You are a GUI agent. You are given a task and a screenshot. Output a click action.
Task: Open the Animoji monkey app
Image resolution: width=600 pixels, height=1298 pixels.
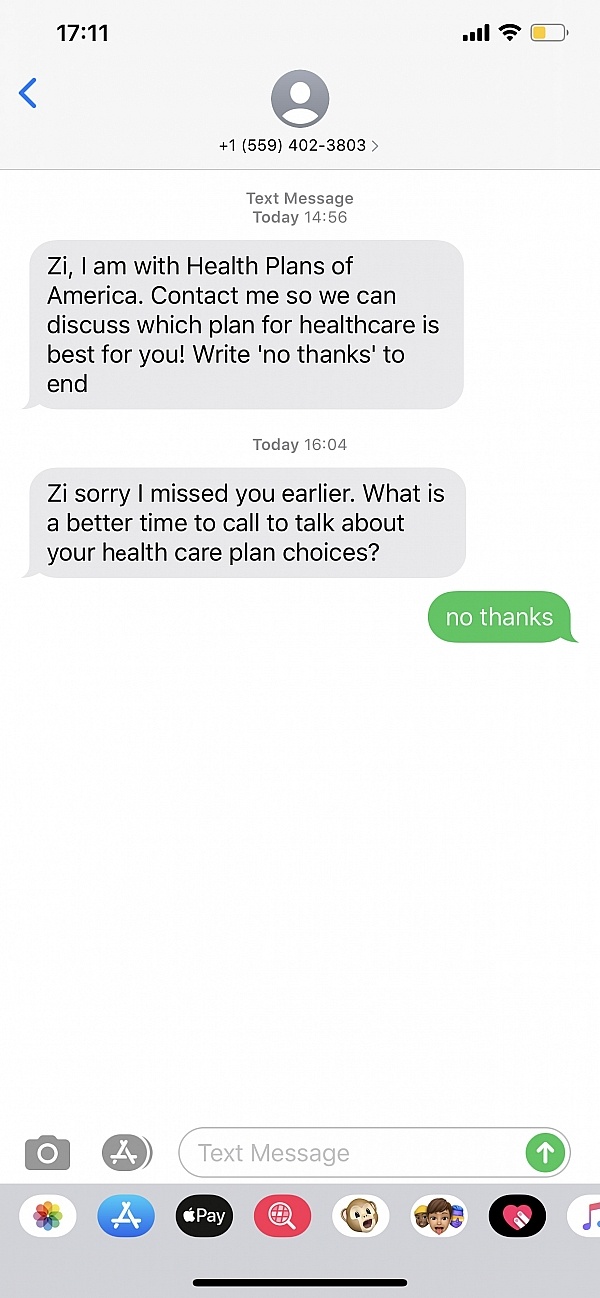[360, 1216]
